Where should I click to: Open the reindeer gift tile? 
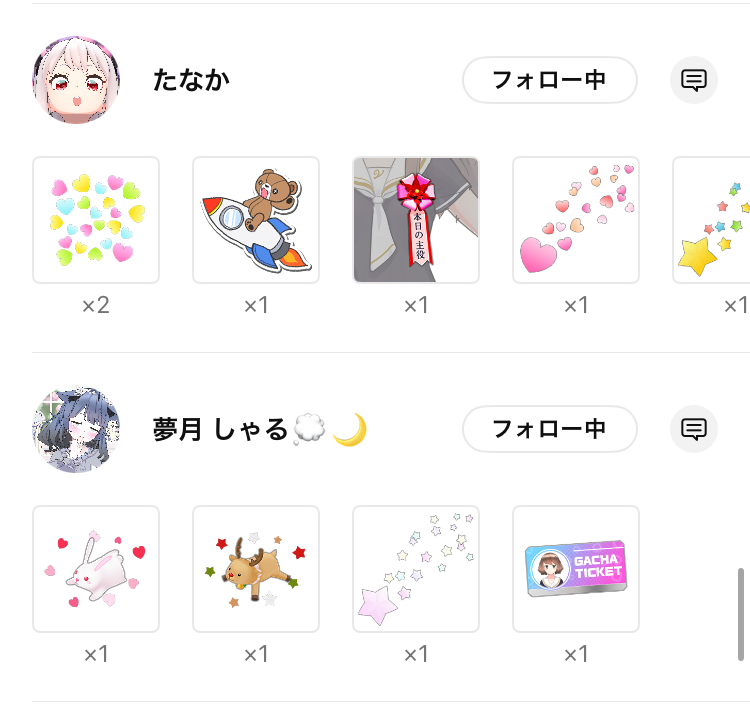coord(256,569)
